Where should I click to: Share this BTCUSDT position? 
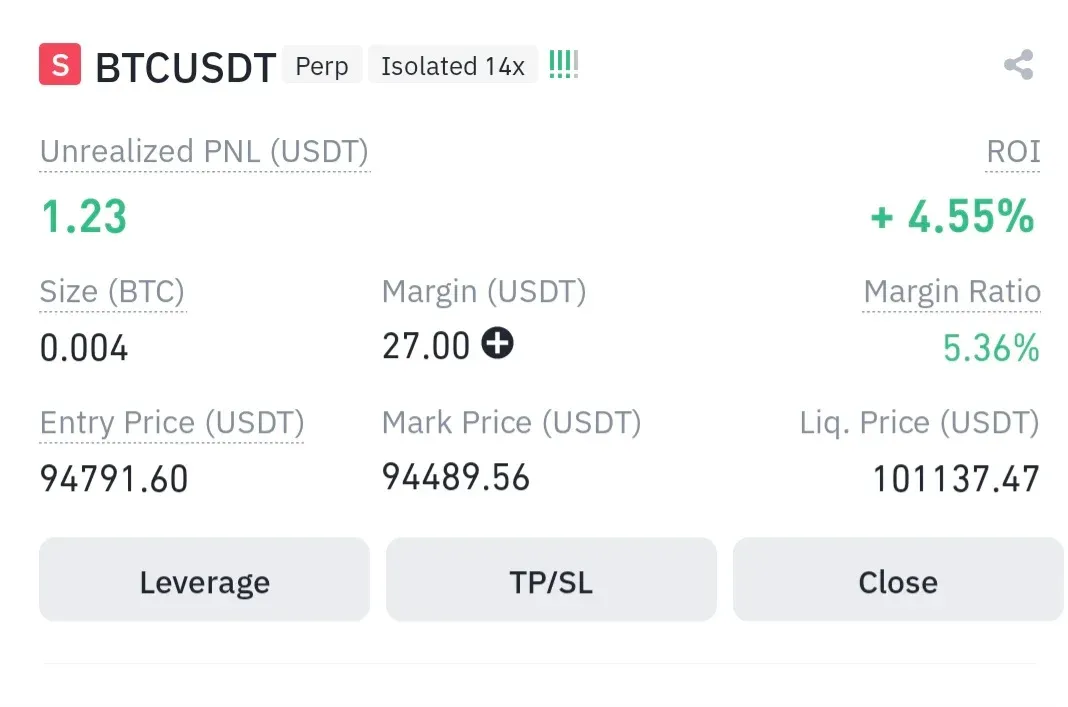point(1018,66)
